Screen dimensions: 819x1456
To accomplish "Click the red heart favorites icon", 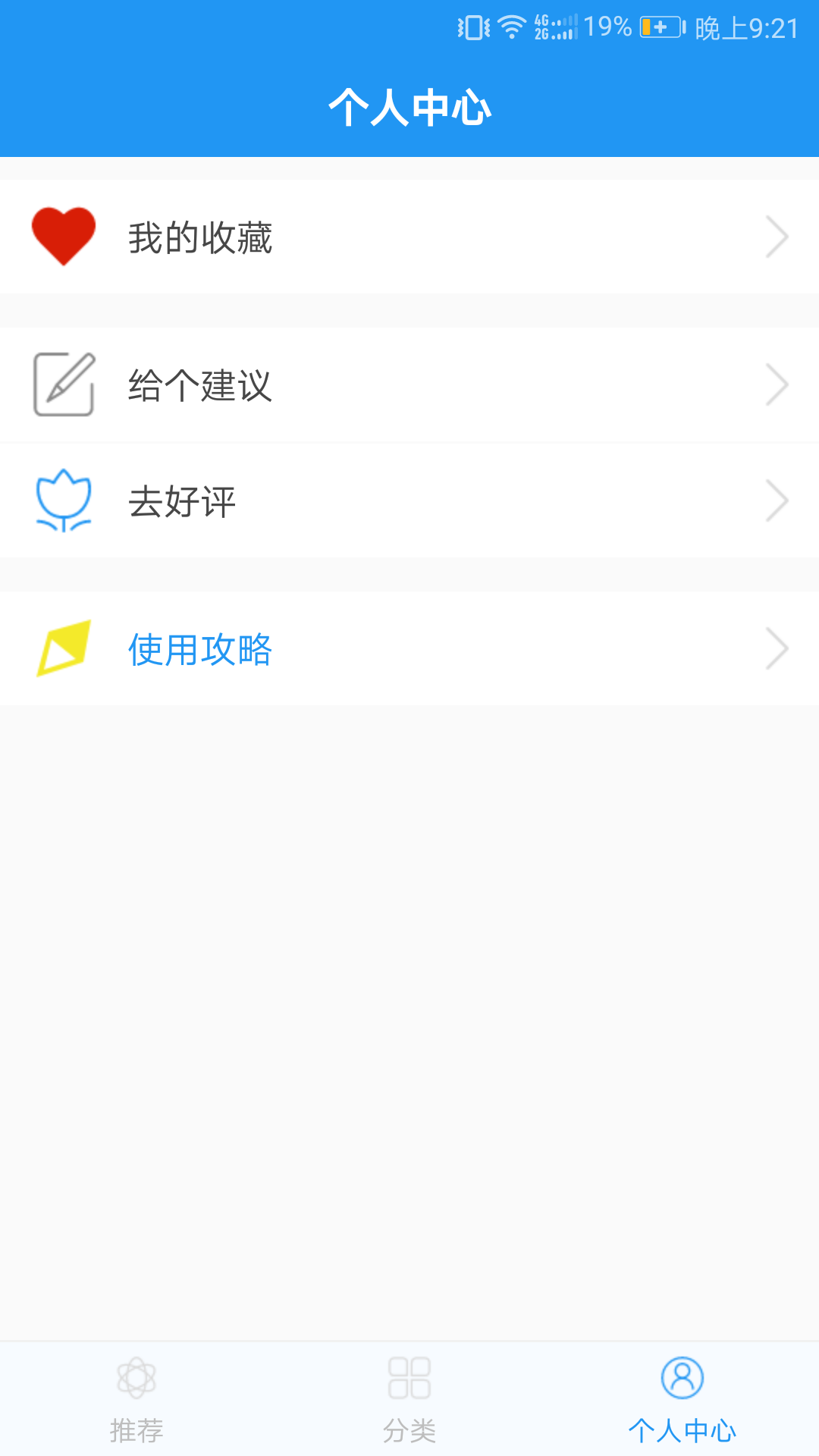I will tap(64, 236).
